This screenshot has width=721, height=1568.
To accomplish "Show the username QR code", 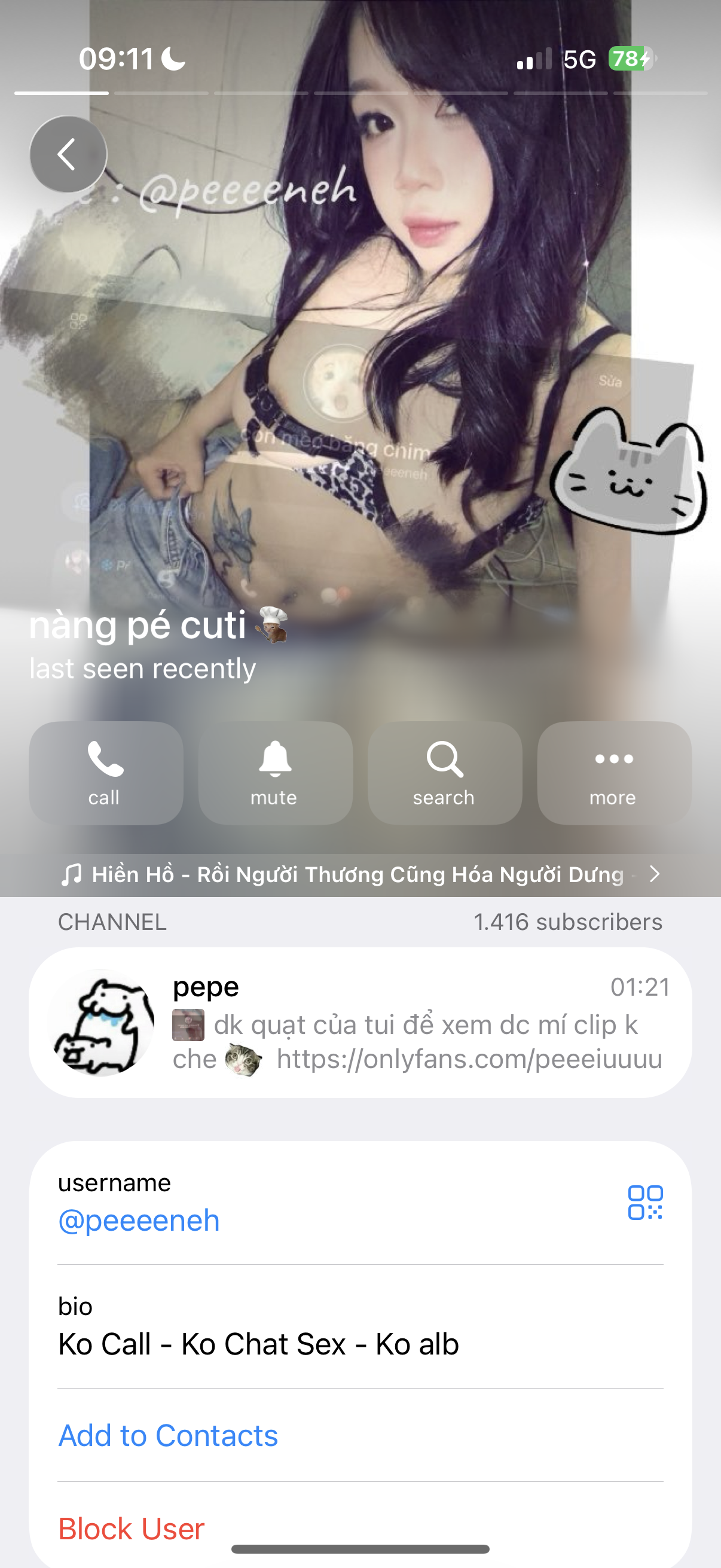I will click(645, 1202).
